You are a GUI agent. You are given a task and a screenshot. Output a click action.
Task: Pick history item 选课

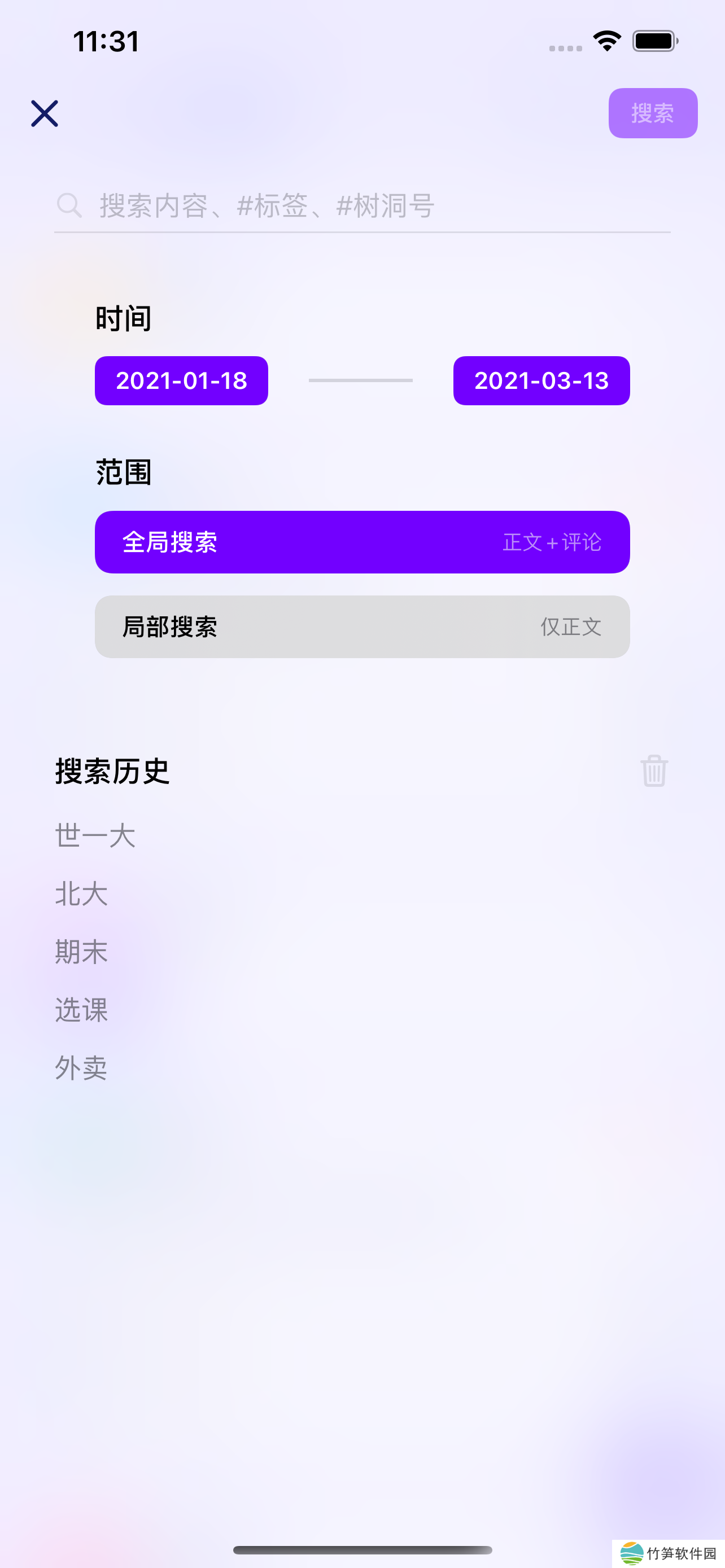(81, 1009)
